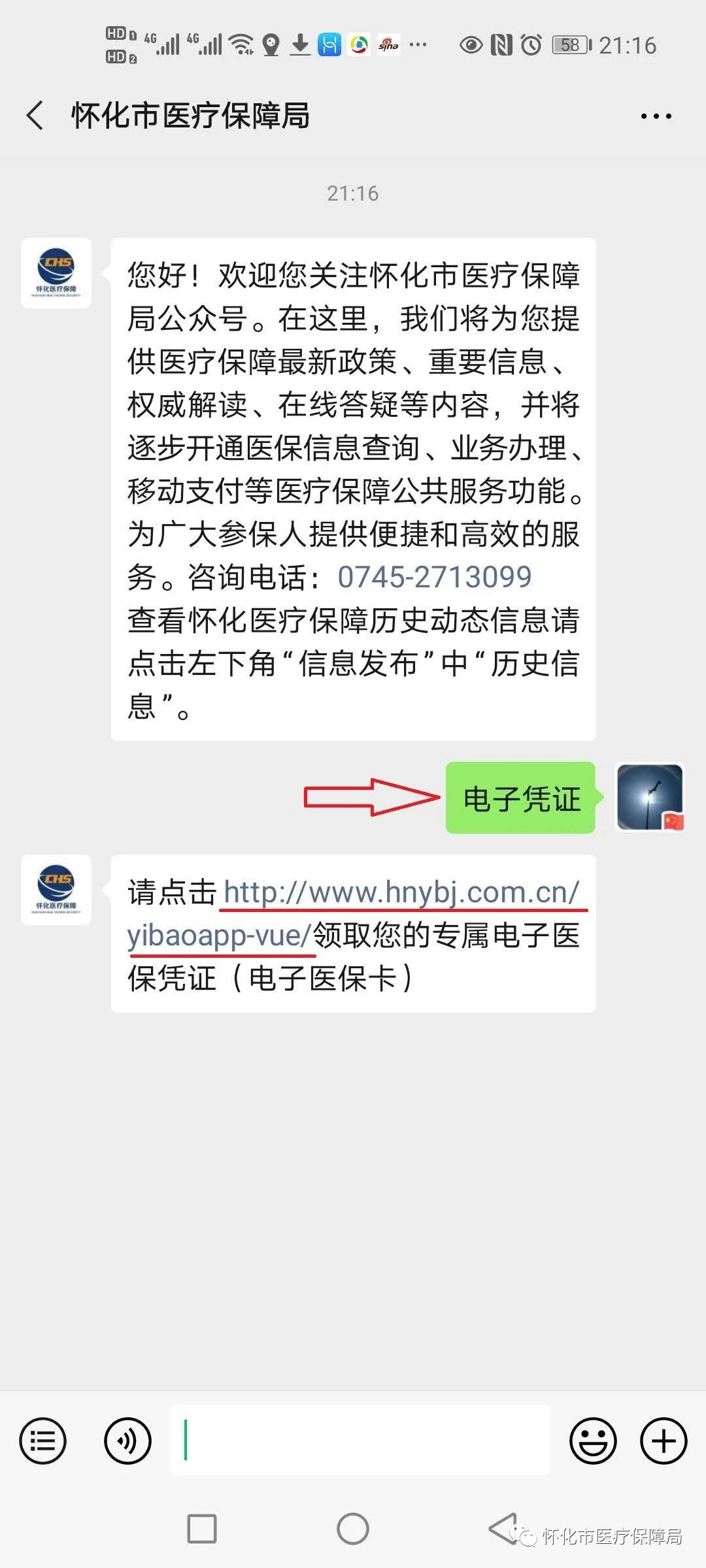
Task: Go back from the chat screen
Action: click(36, 116)
